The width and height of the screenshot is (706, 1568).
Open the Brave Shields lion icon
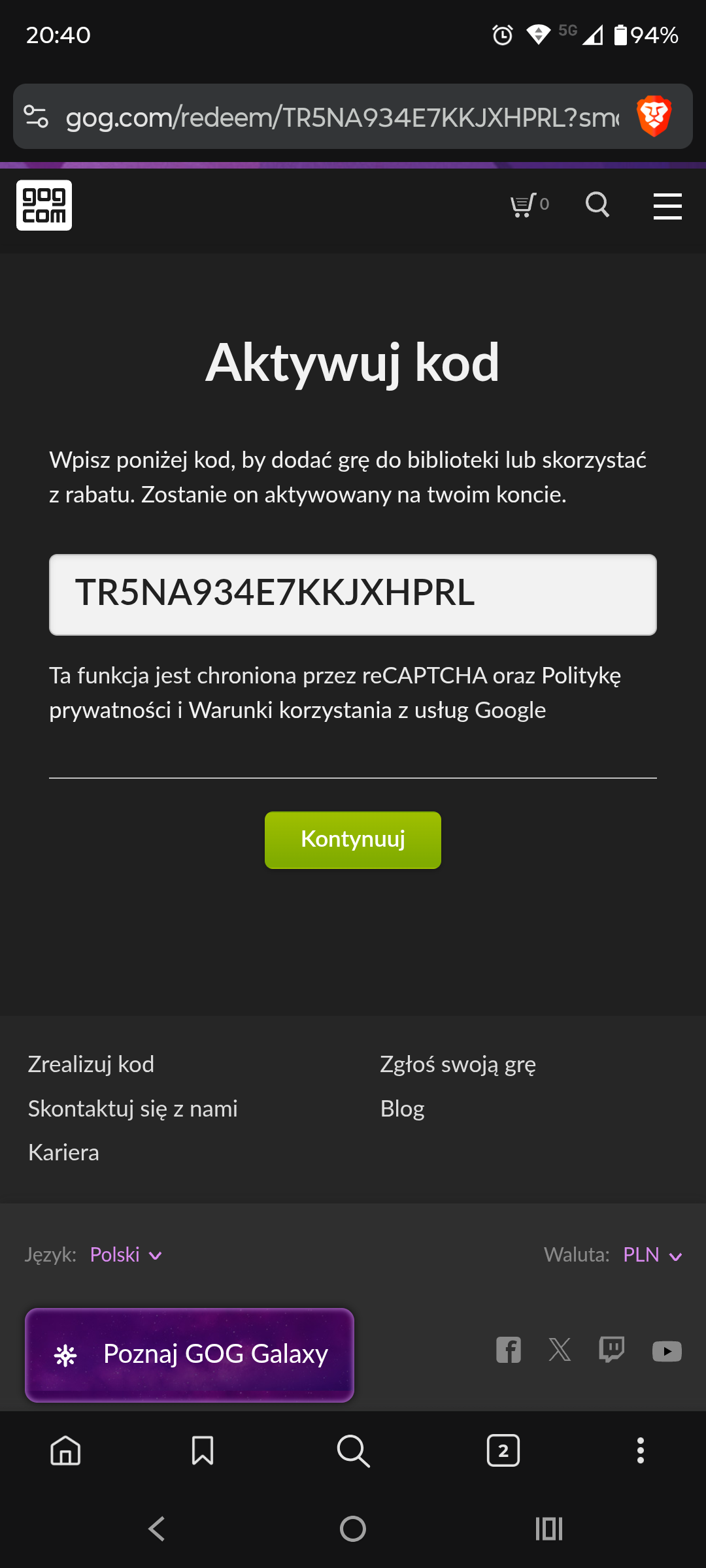click(x=654, y=116)
